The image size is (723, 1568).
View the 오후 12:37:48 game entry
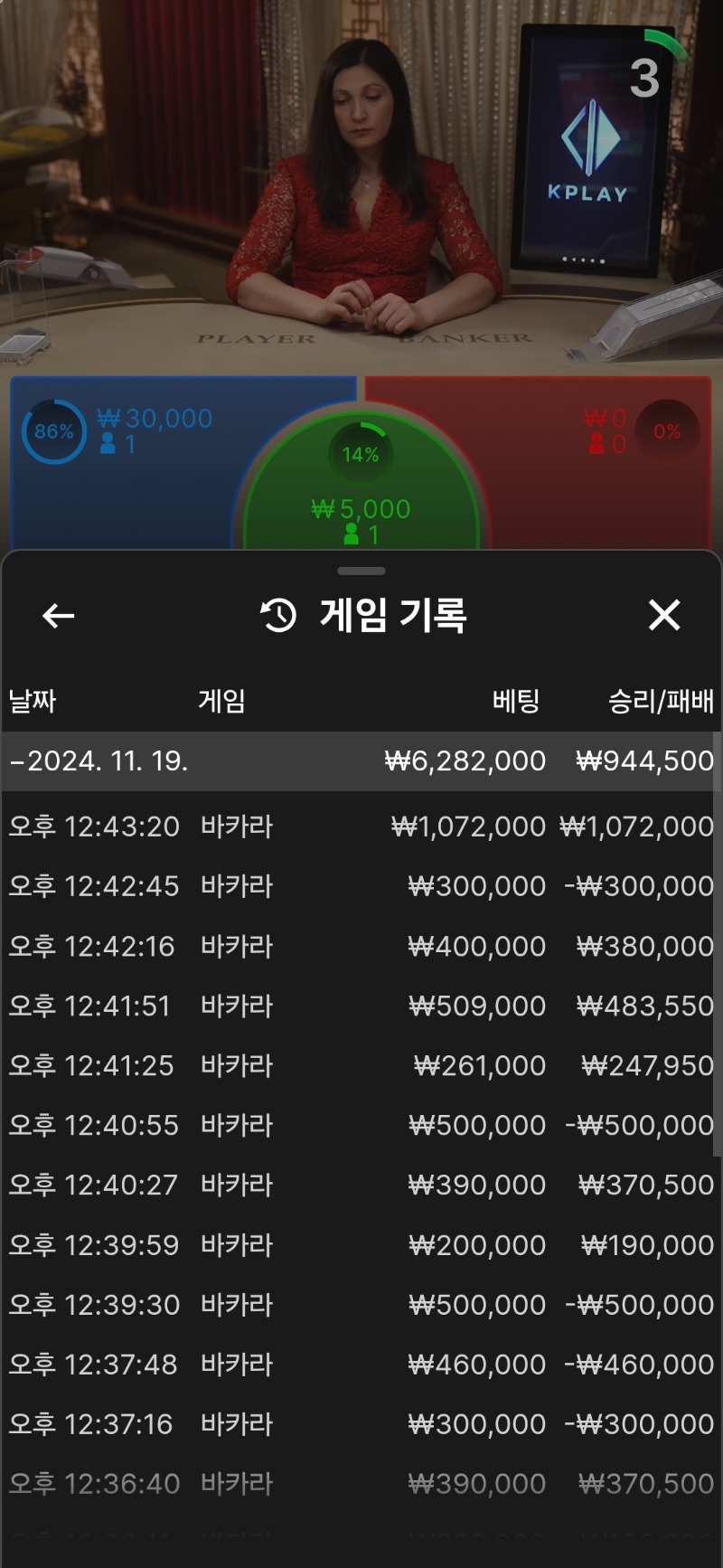pos(360,1365)
